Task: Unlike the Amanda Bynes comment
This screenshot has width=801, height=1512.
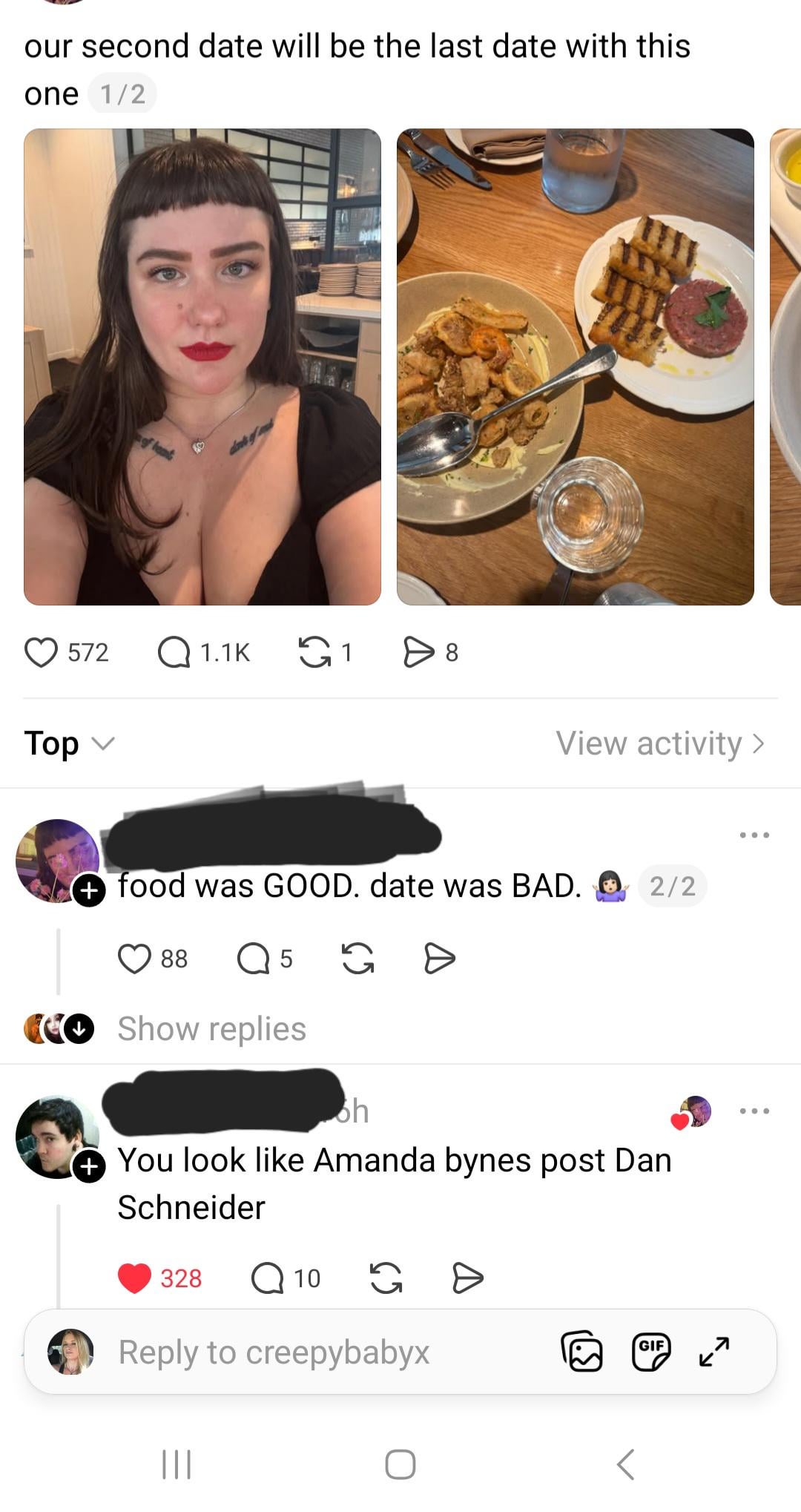Action: [135, 1278]
